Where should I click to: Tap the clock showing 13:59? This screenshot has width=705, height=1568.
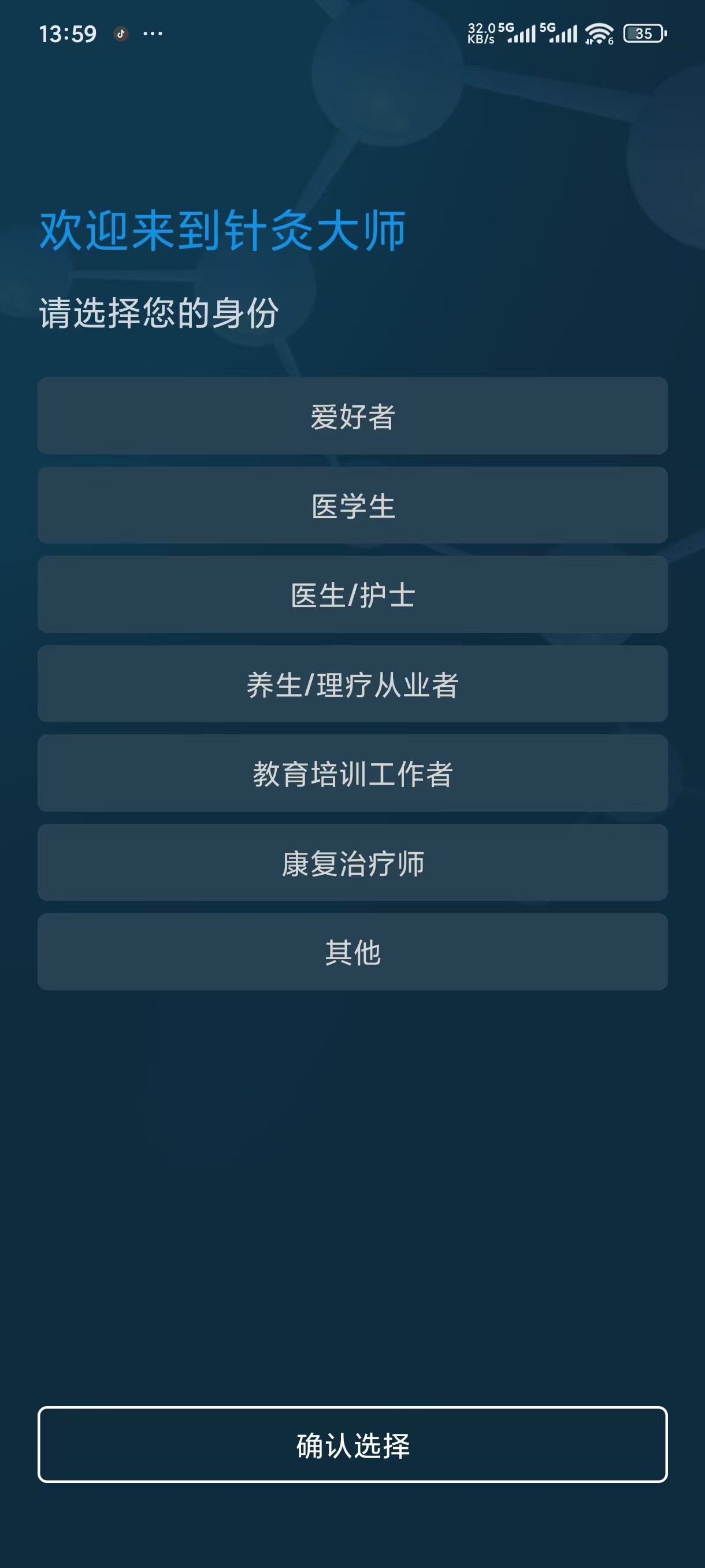(66, 35)
